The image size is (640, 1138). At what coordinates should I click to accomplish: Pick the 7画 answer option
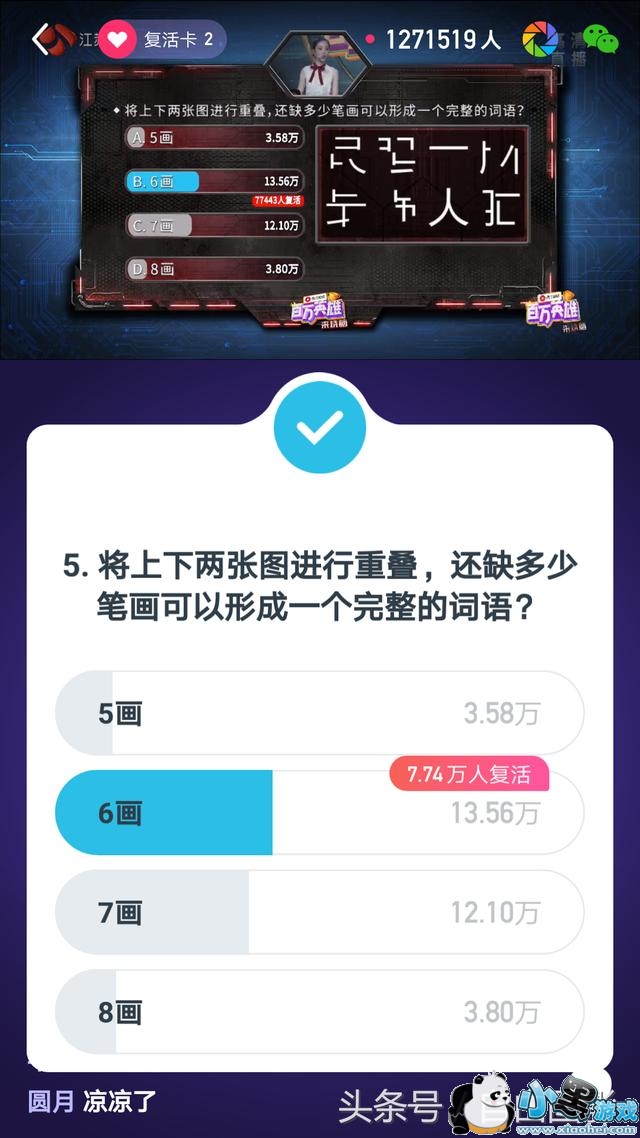click(319, 912)
